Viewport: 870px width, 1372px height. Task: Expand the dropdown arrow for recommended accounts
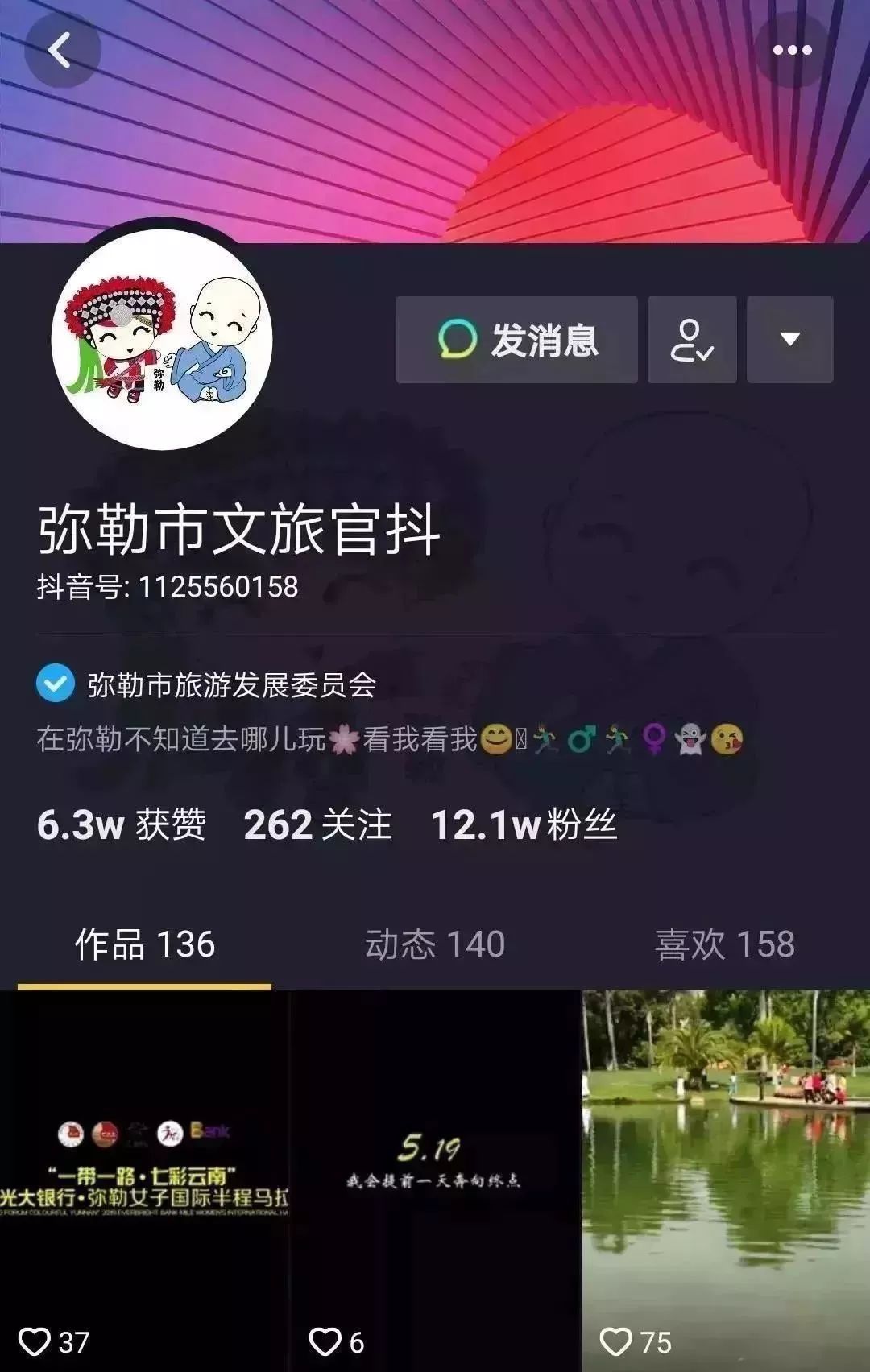point(789,340)
